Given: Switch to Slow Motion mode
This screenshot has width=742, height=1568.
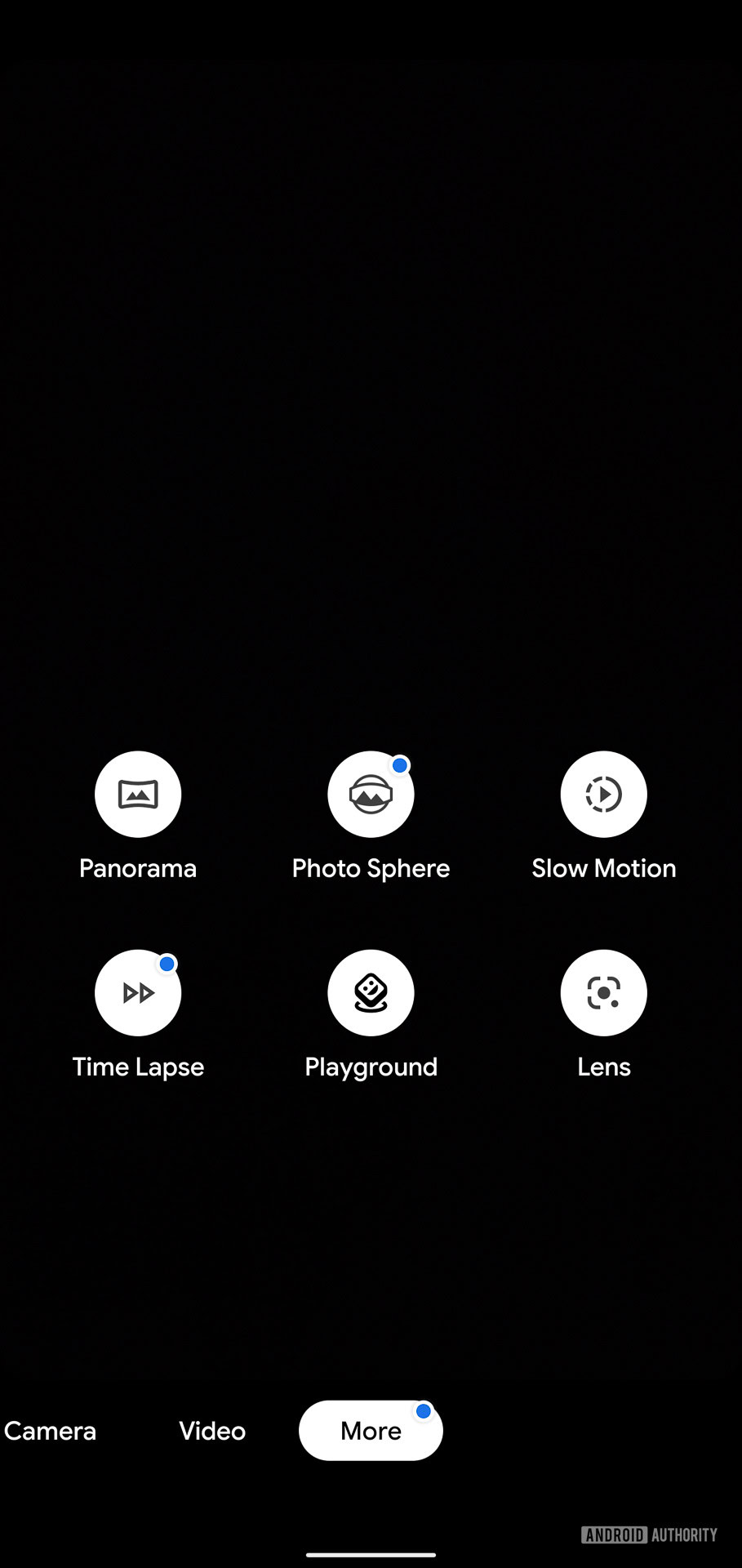Looking at the screenshot, I should (x=603, y=794).
